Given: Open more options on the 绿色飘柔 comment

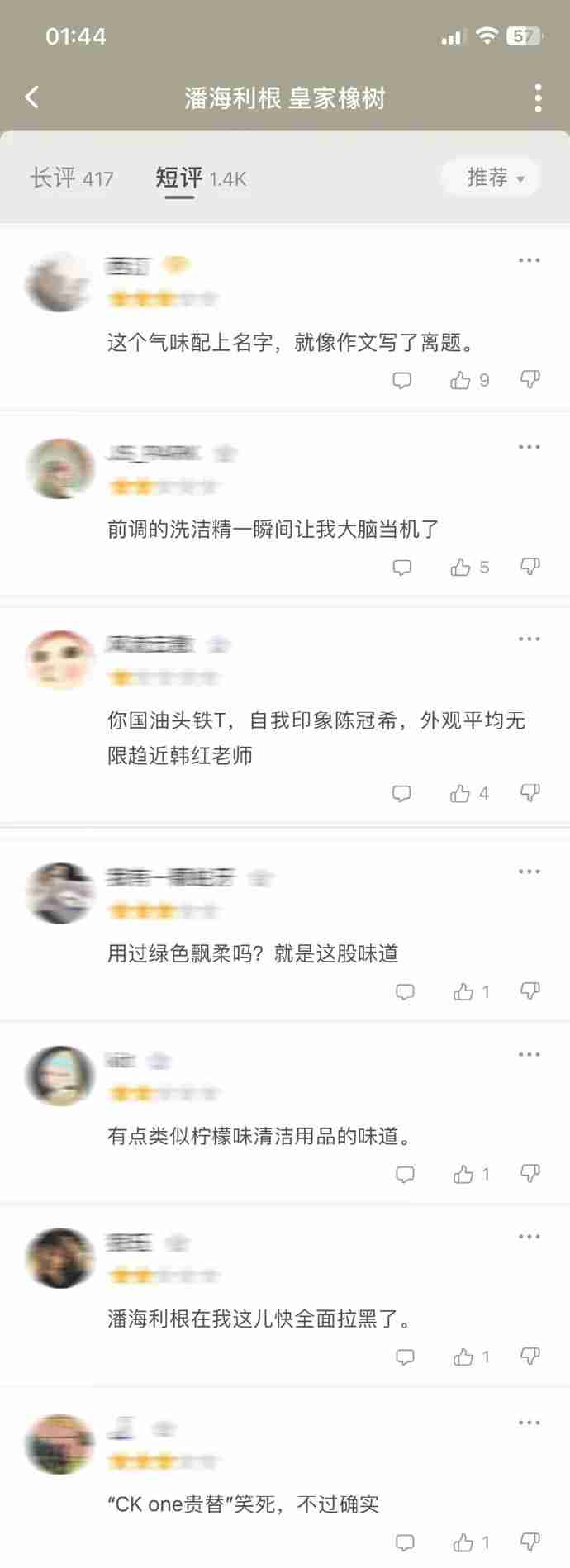Looking at the screenshot, I should point(529,872).
